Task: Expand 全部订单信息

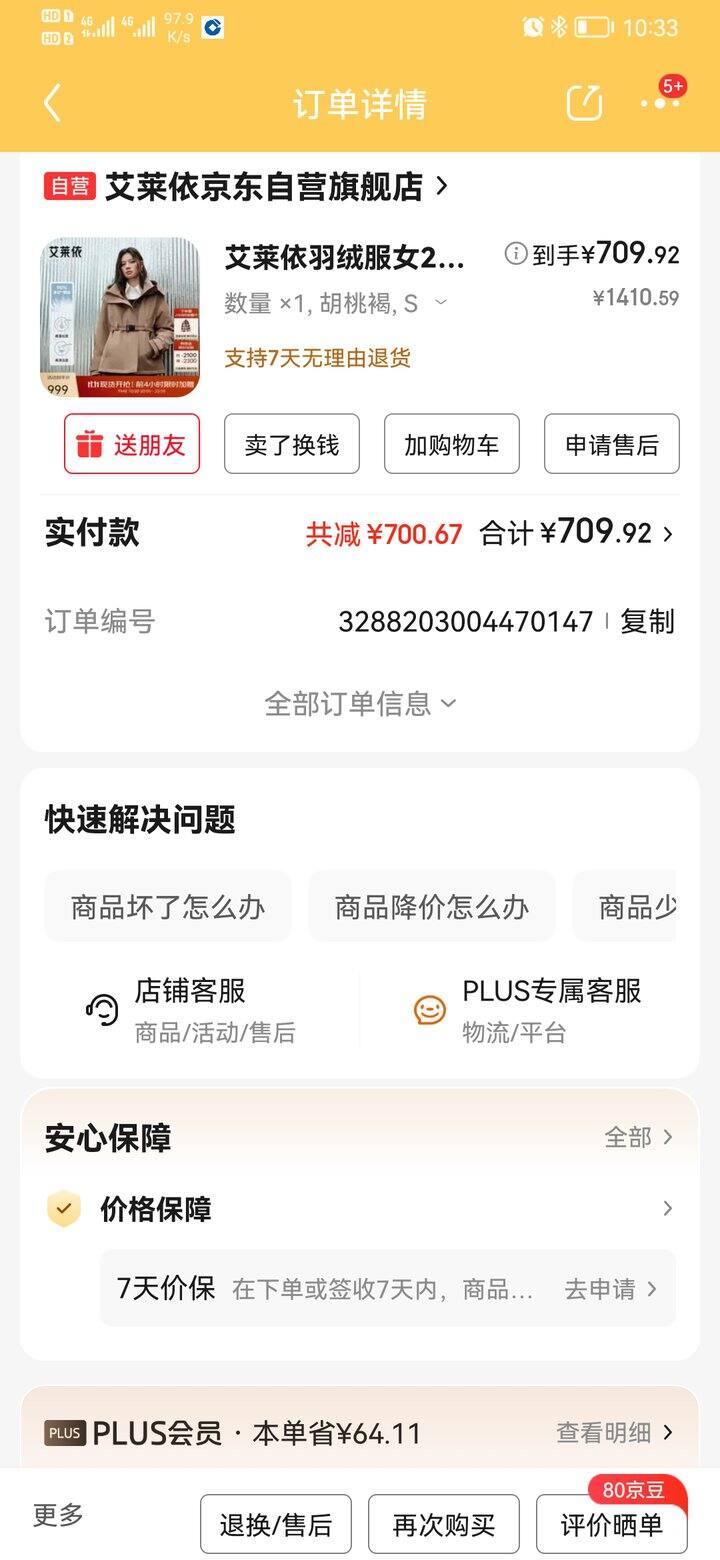Action: 360,704
